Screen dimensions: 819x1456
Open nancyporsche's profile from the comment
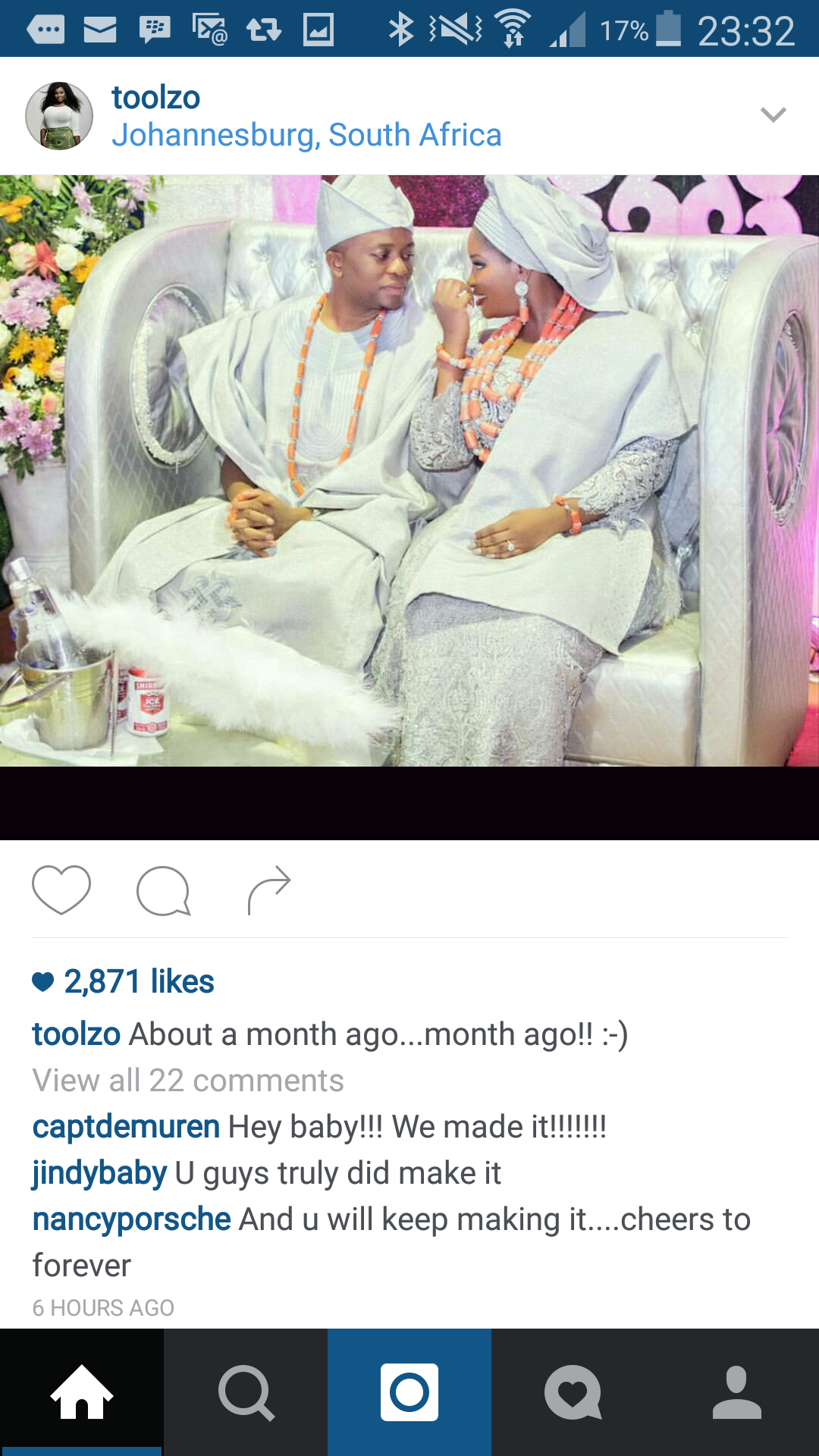[131, 1219]
